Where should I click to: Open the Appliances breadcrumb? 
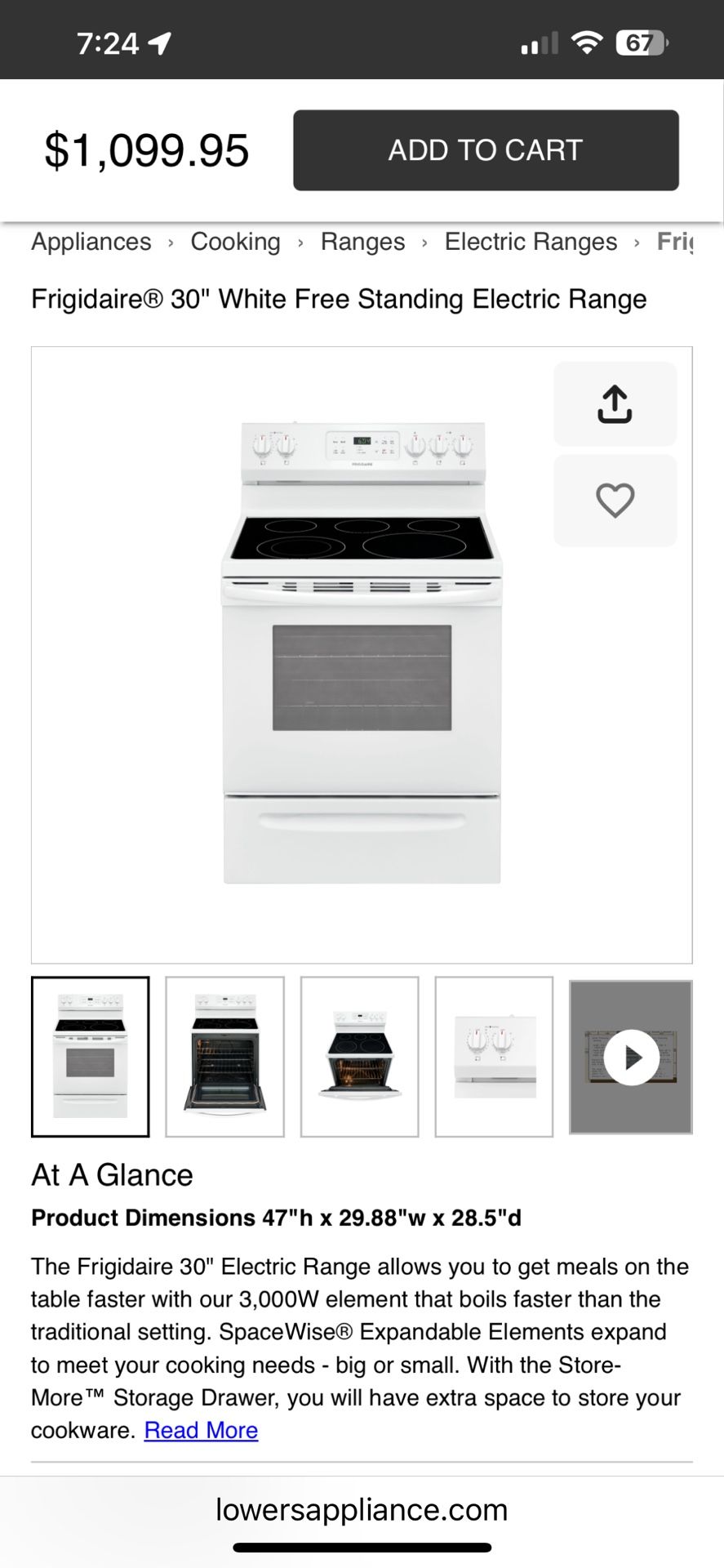pos(91,242)
